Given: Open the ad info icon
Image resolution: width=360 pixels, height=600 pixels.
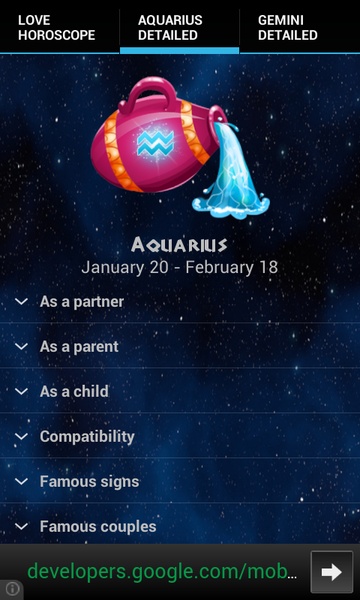Looking at the screenshot, I should (12, 588).
